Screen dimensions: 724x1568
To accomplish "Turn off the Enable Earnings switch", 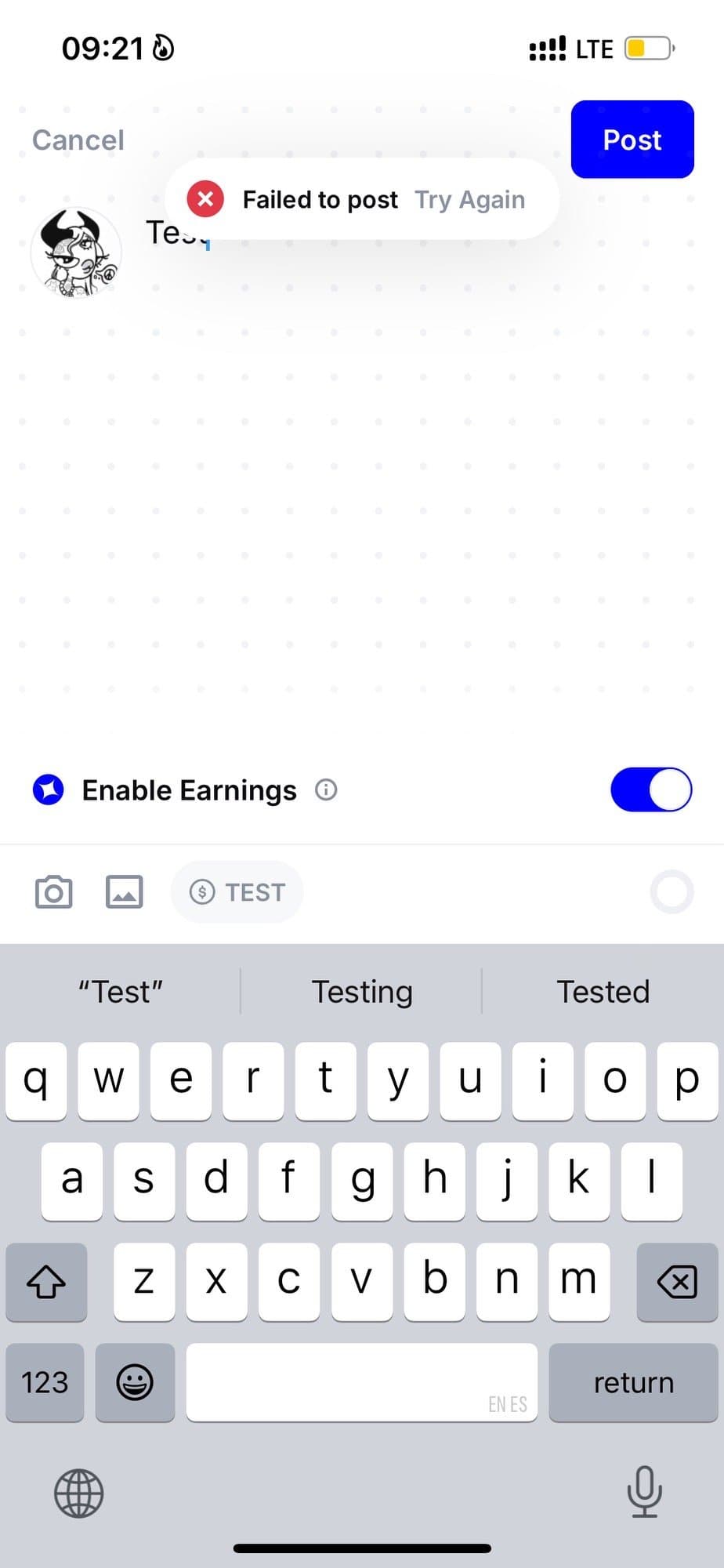I will (x=650, y=789).
